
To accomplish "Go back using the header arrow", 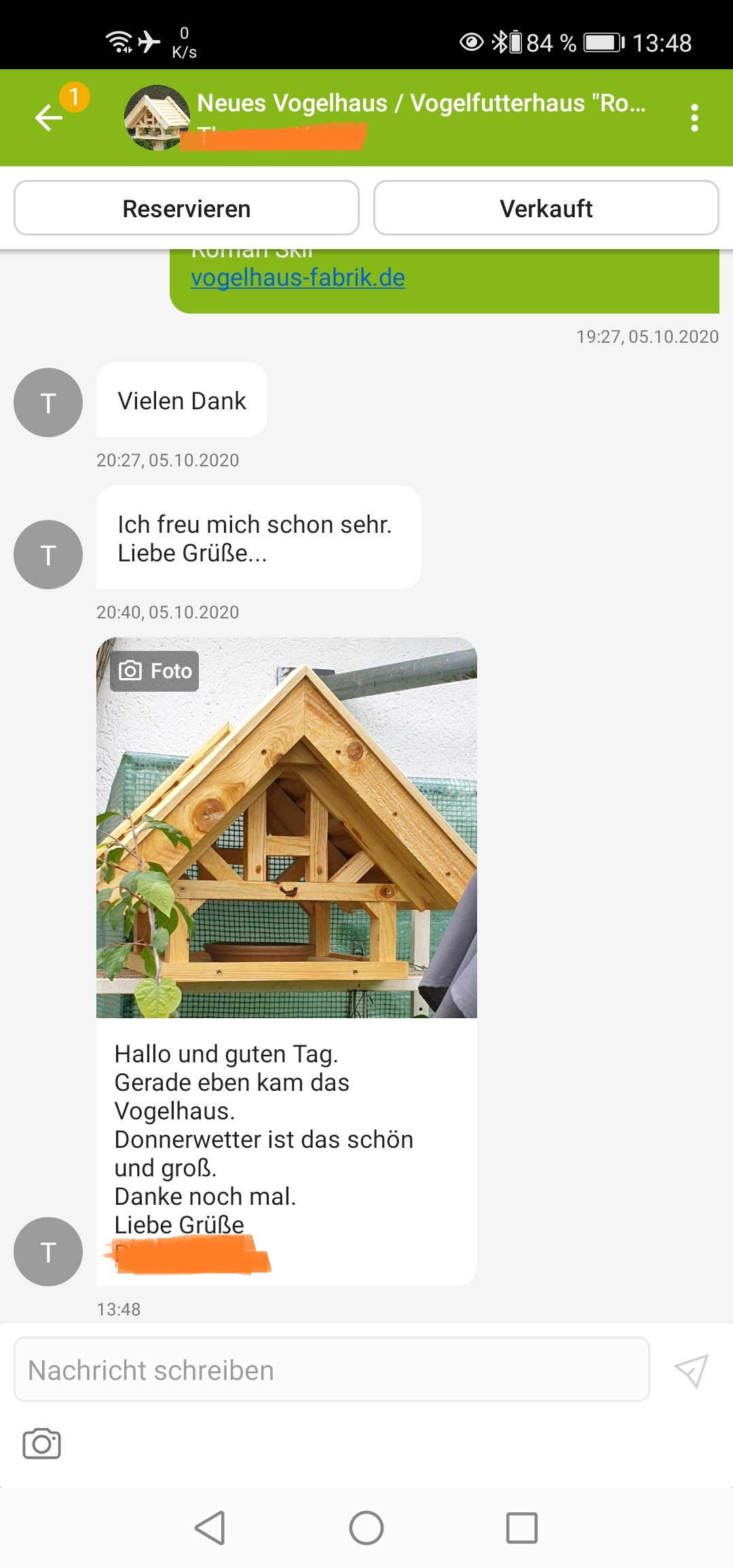I will click(x=49, y=117).
